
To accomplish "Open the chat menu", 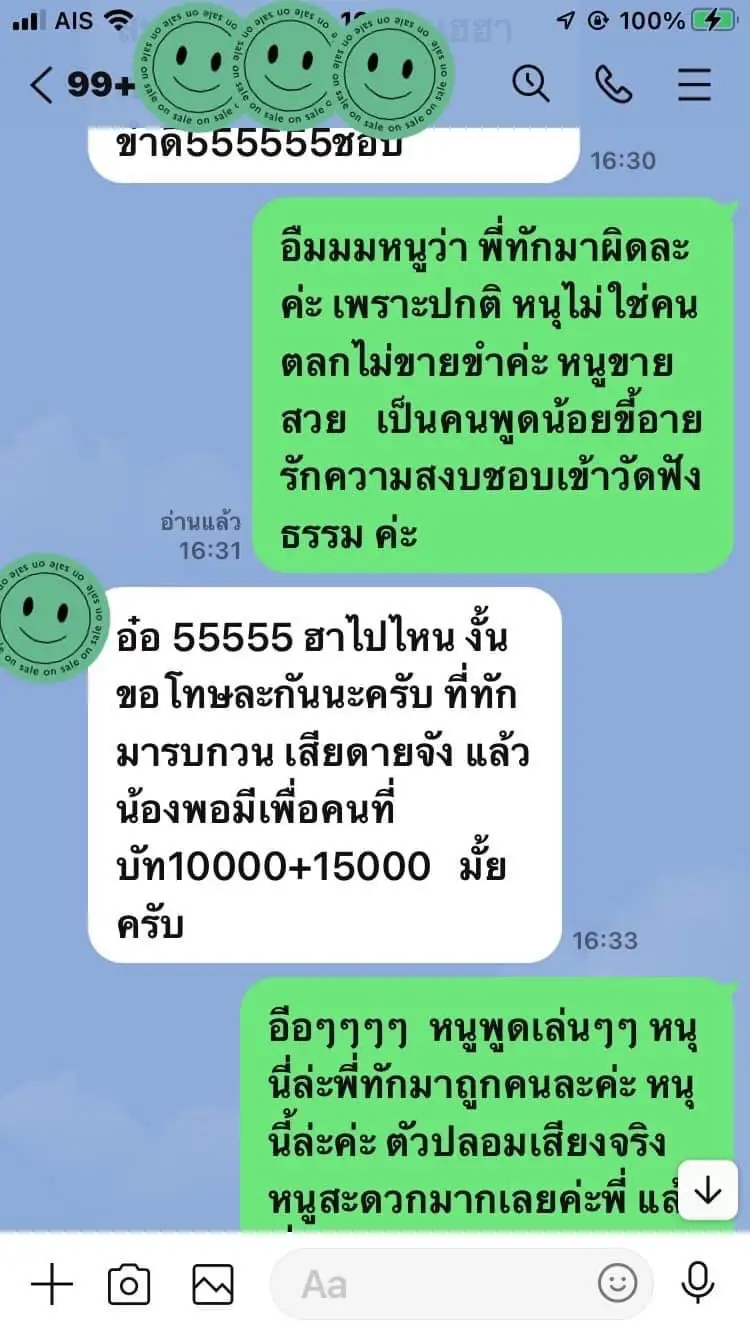I will tap(694, 85).
